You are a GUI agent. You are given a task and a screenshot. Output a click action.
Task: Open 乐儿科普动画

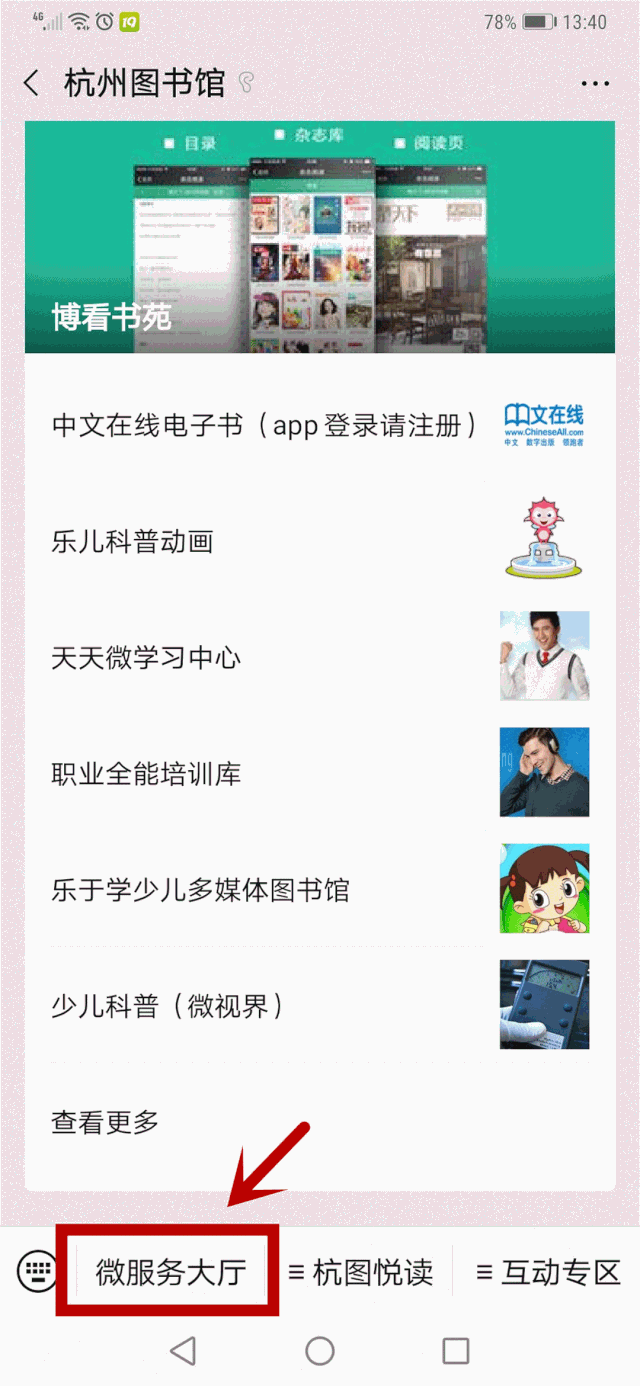(320, 542)
